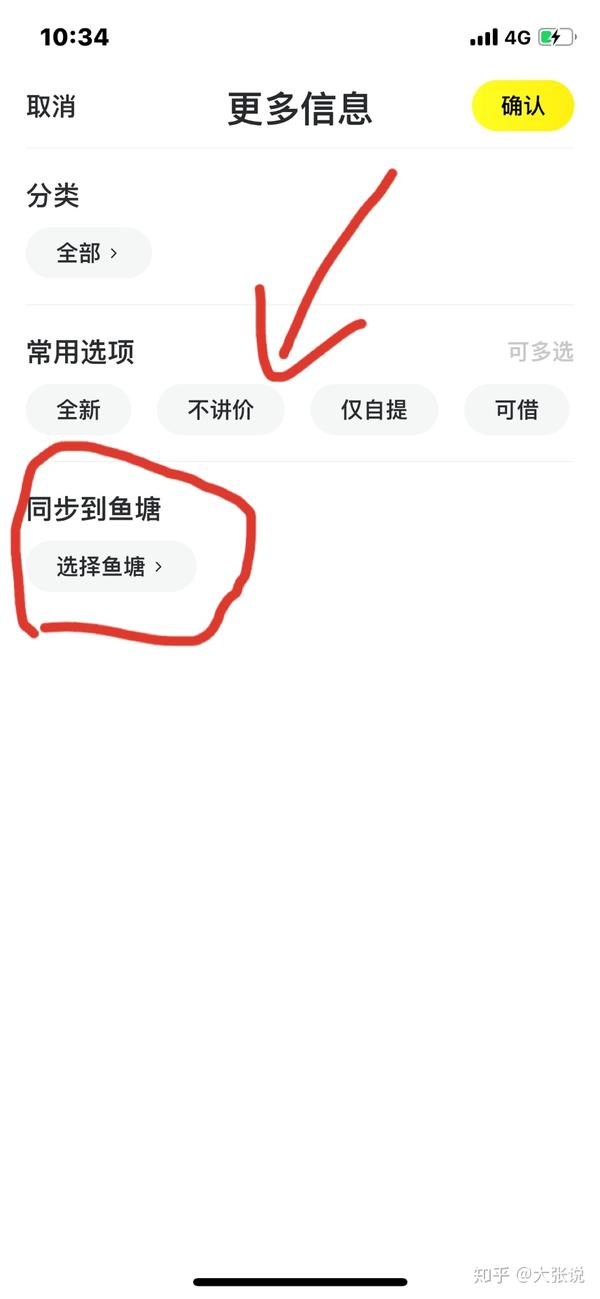
Task: Open 选择鱼塘 to pick a fish pond
Action: (110, 567)
